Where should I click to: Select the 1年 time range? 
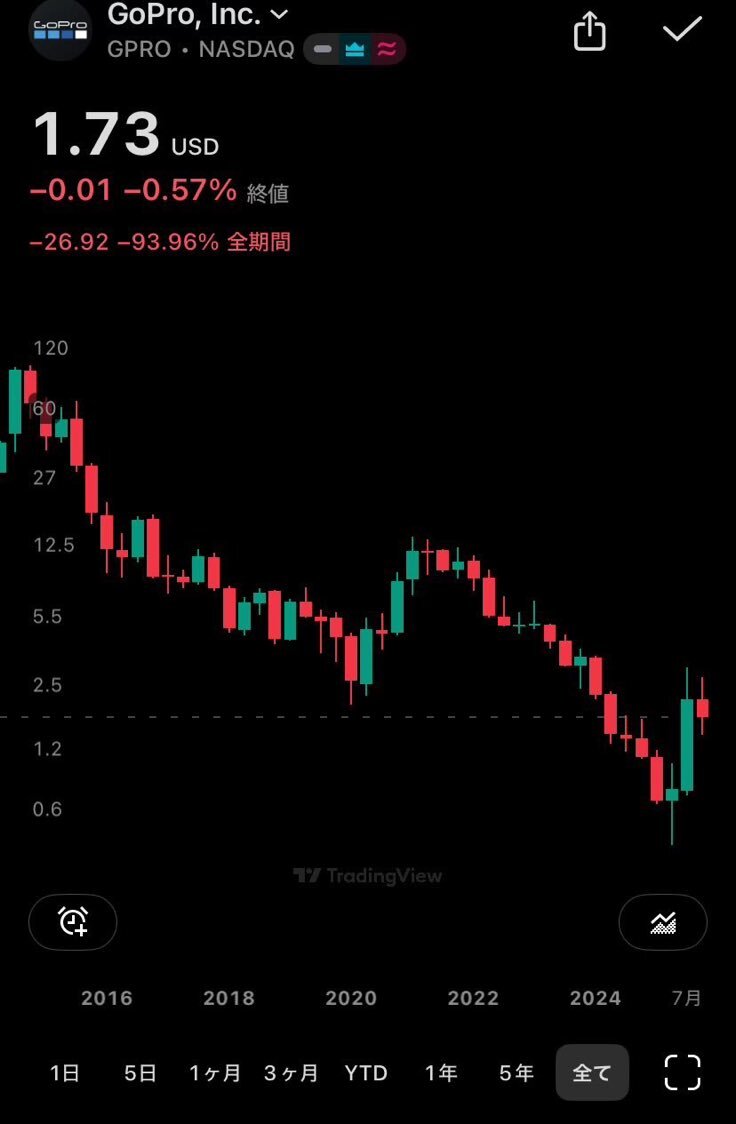[x=441, y=1073]
